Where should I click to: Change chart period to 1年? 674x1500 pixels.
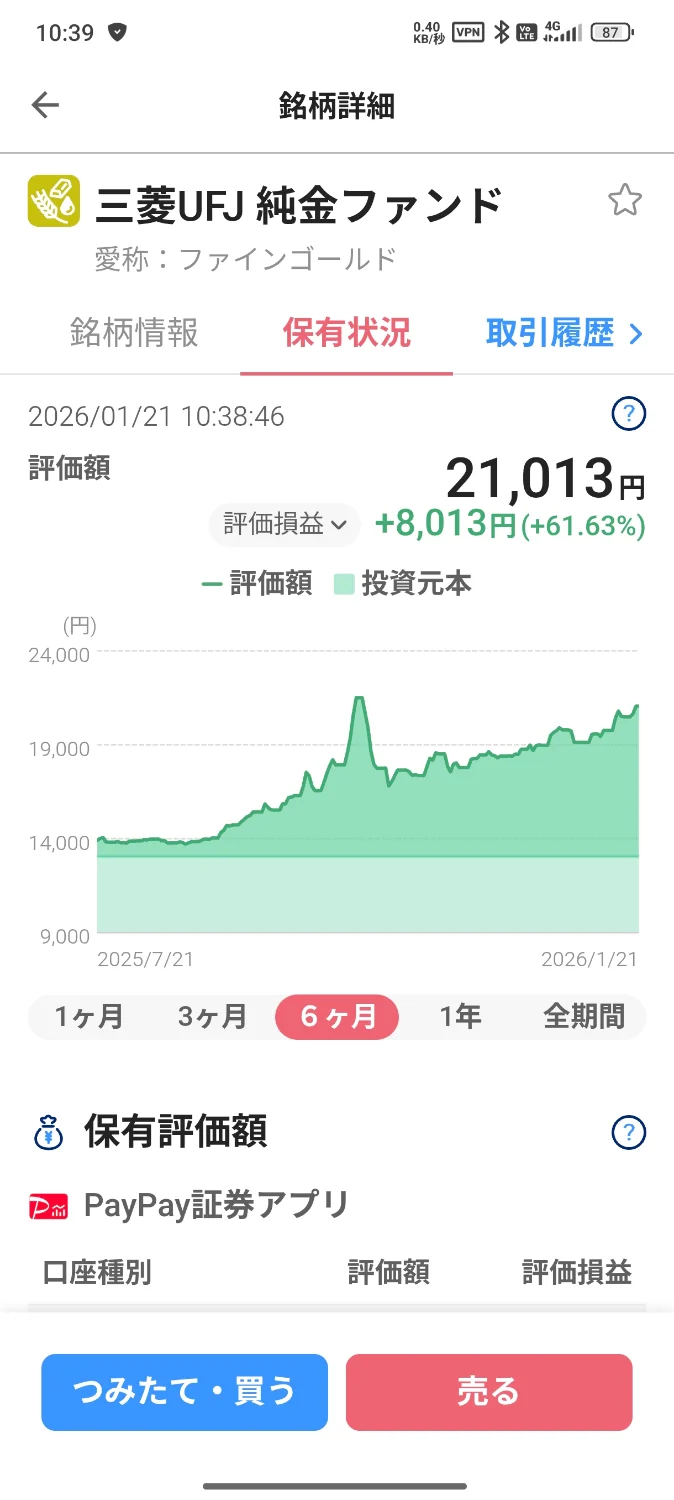coord(460,1017)
